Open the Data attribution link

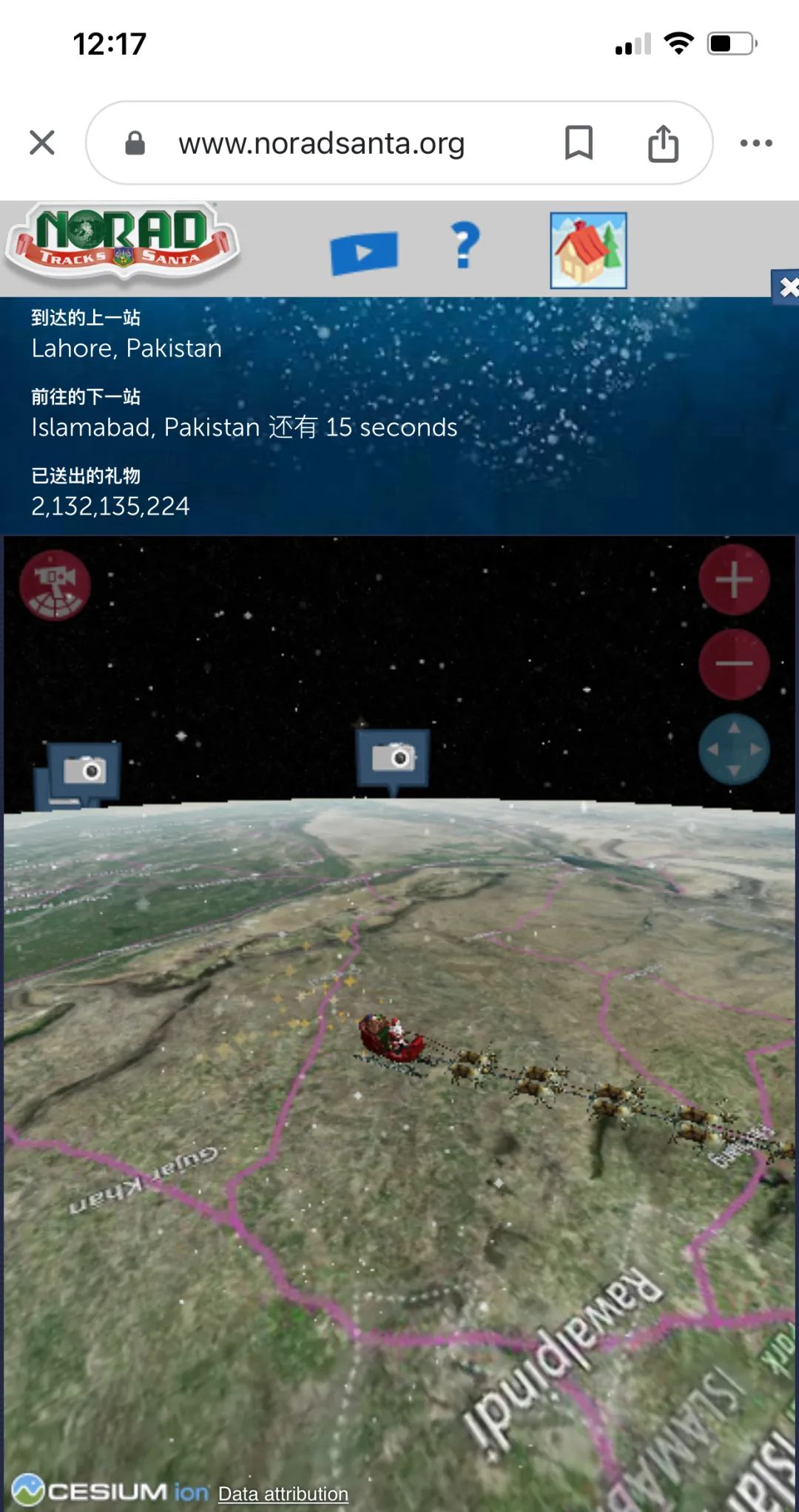[x=283, y=1494]
